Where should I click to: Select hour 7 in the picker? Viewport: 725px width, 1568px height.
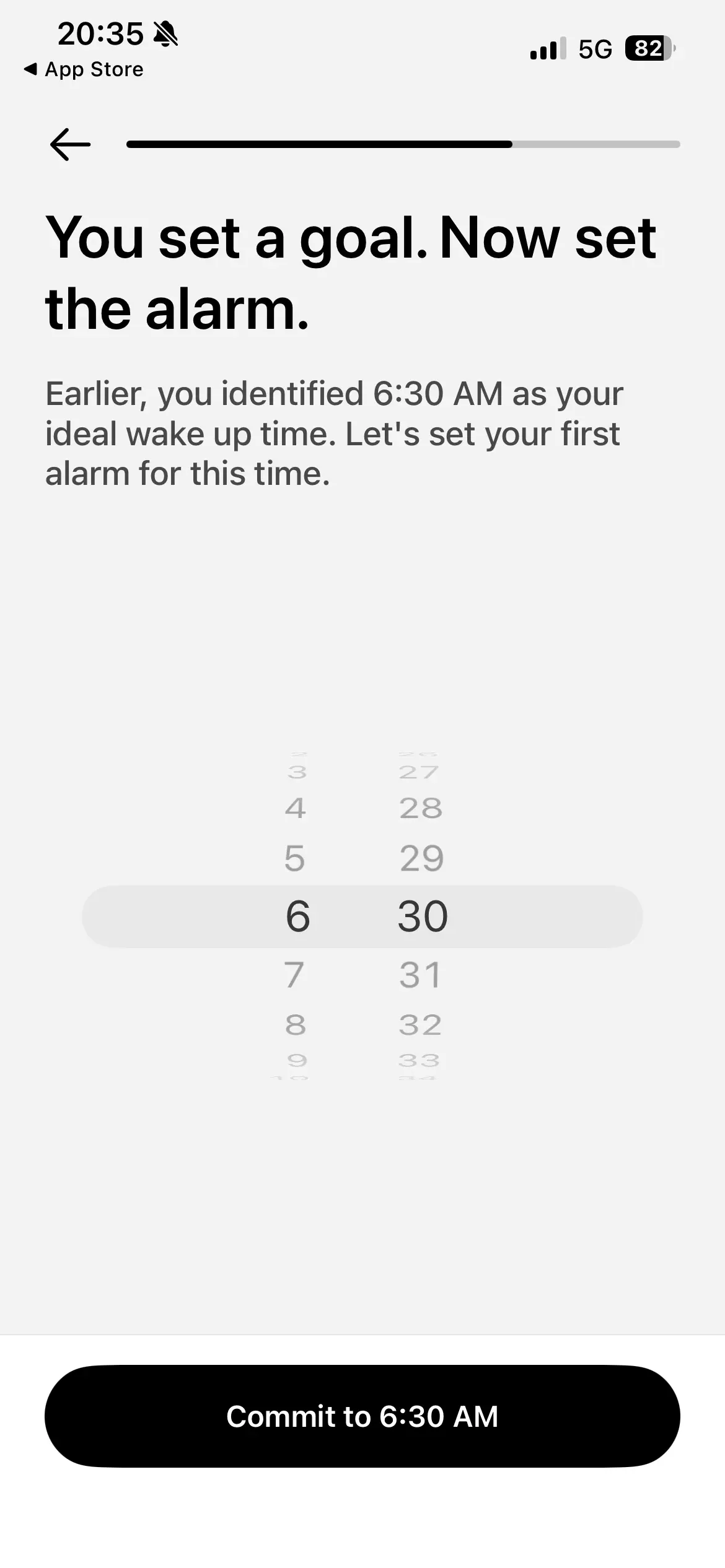(294, 975)
